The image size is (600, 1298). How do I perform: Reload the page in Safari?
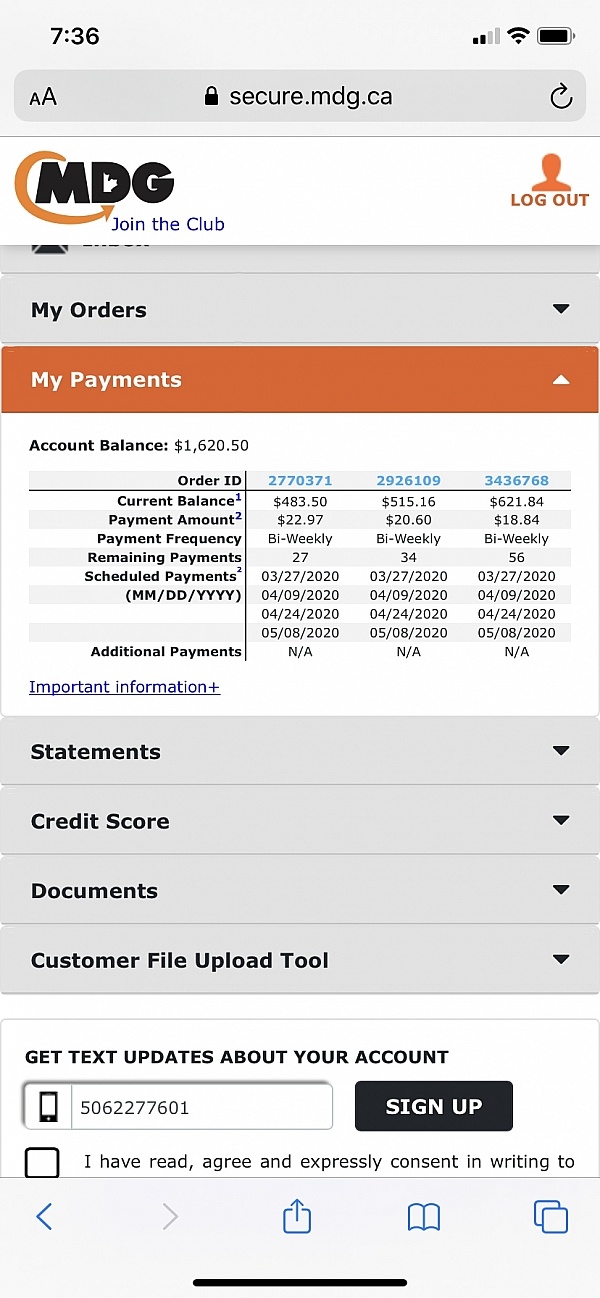click(x=561, y=97)
